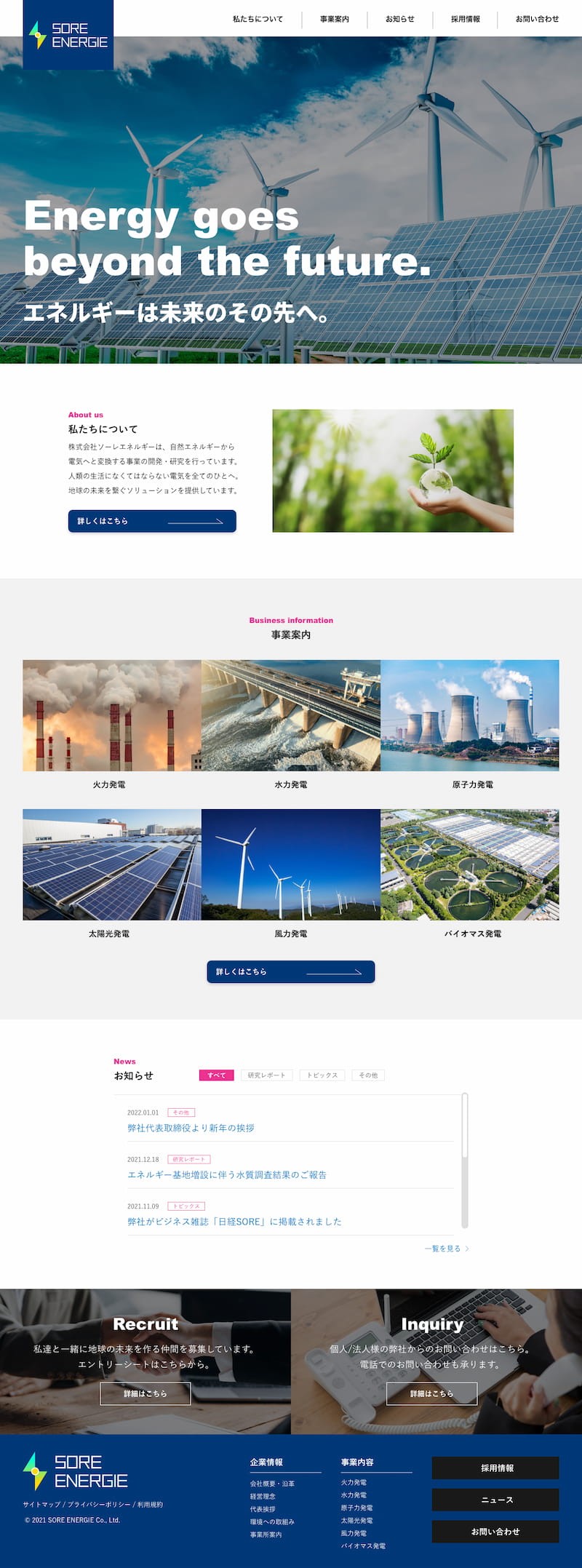Viewport: 582px width, 1568px height.
Task: Open 私たちについて in top navigation
Action: pyautogui.click(x=258, y=19)
